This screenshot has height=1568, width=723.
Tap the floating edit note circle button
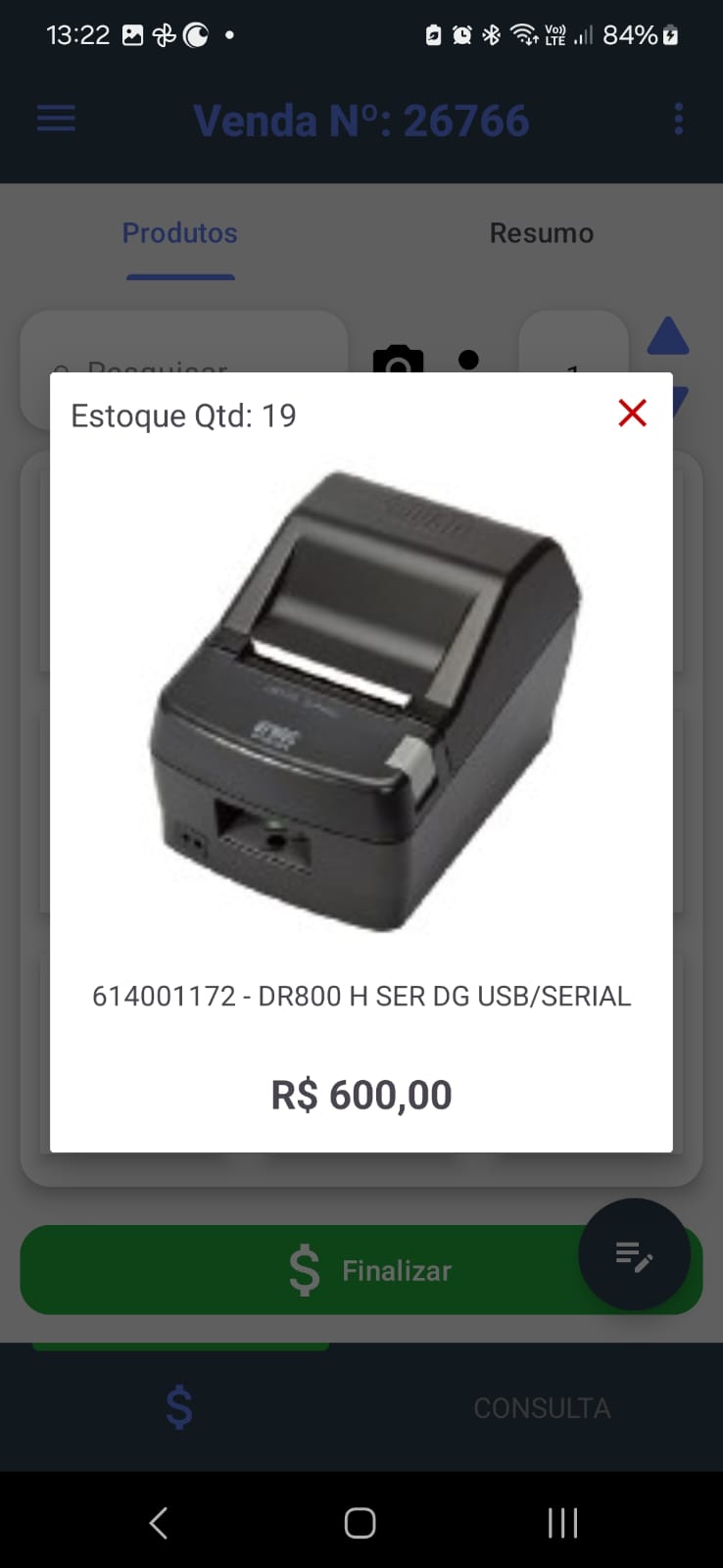(x=635, y=1255)
